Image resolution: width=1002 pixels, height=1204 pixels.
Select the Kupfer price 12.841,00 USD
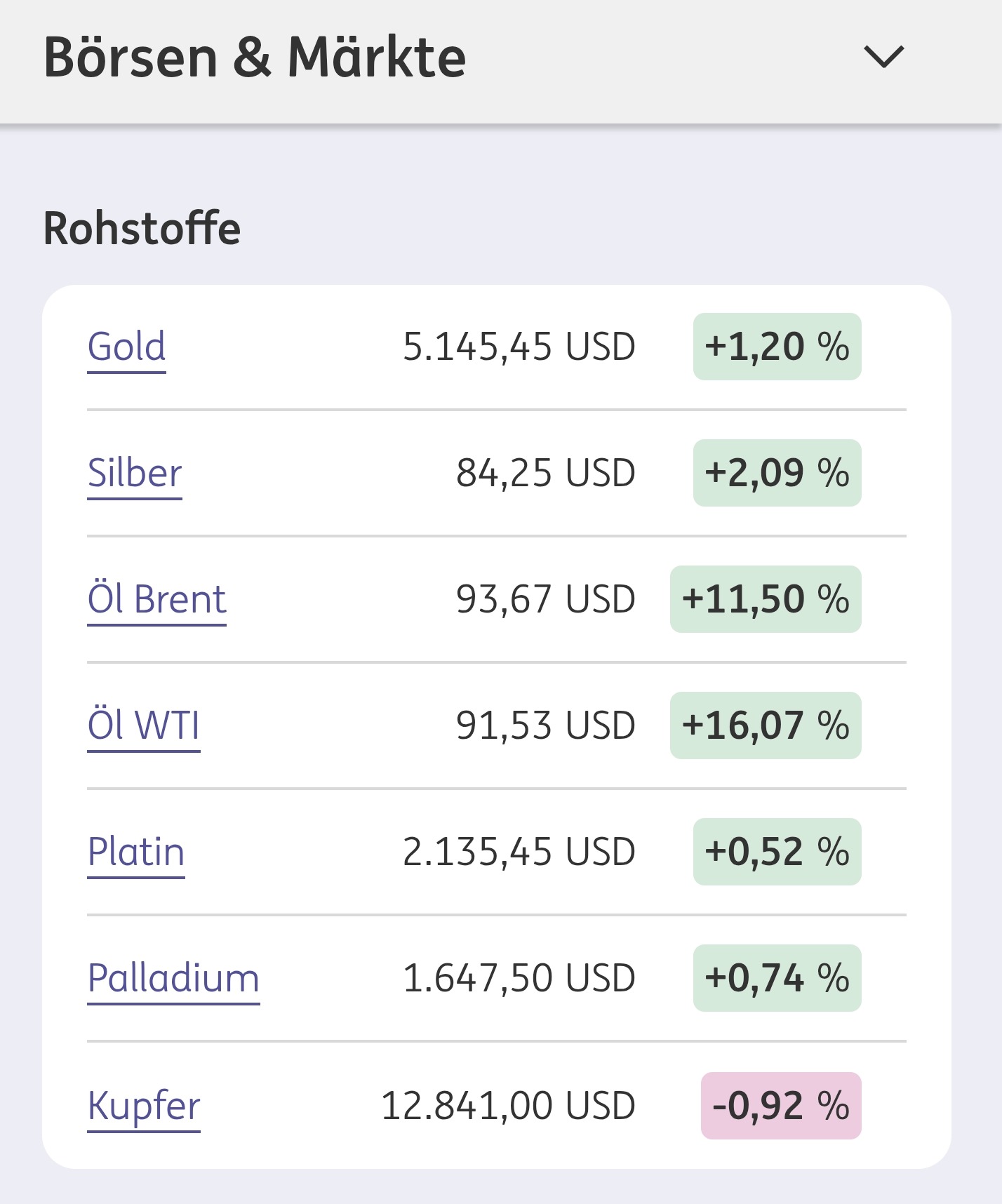tap(509, 1104)
